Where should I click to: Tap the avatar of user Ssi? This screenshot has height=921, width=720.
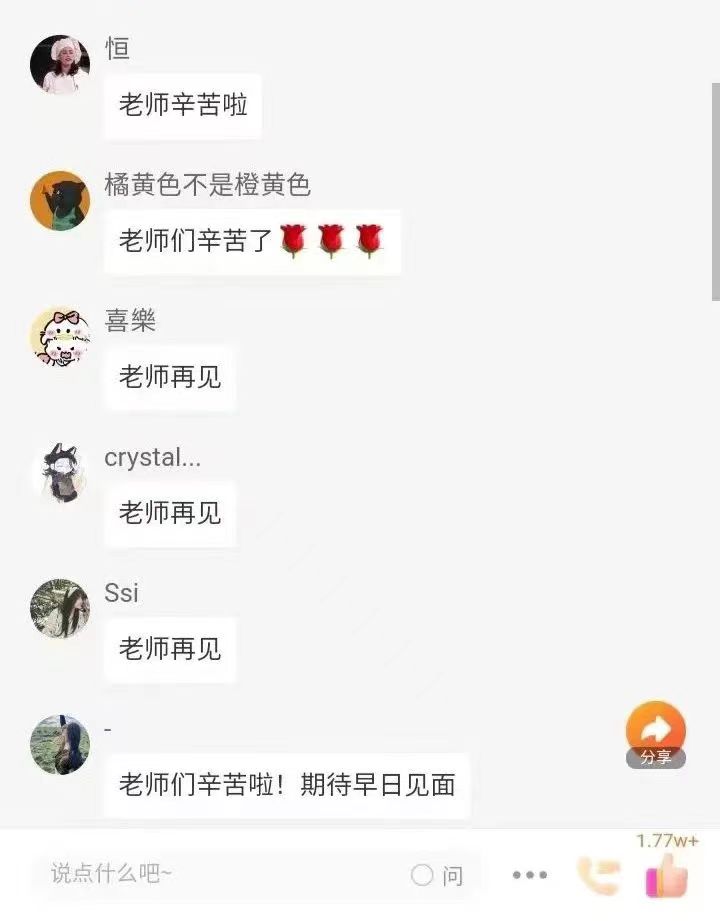(60, 608)
